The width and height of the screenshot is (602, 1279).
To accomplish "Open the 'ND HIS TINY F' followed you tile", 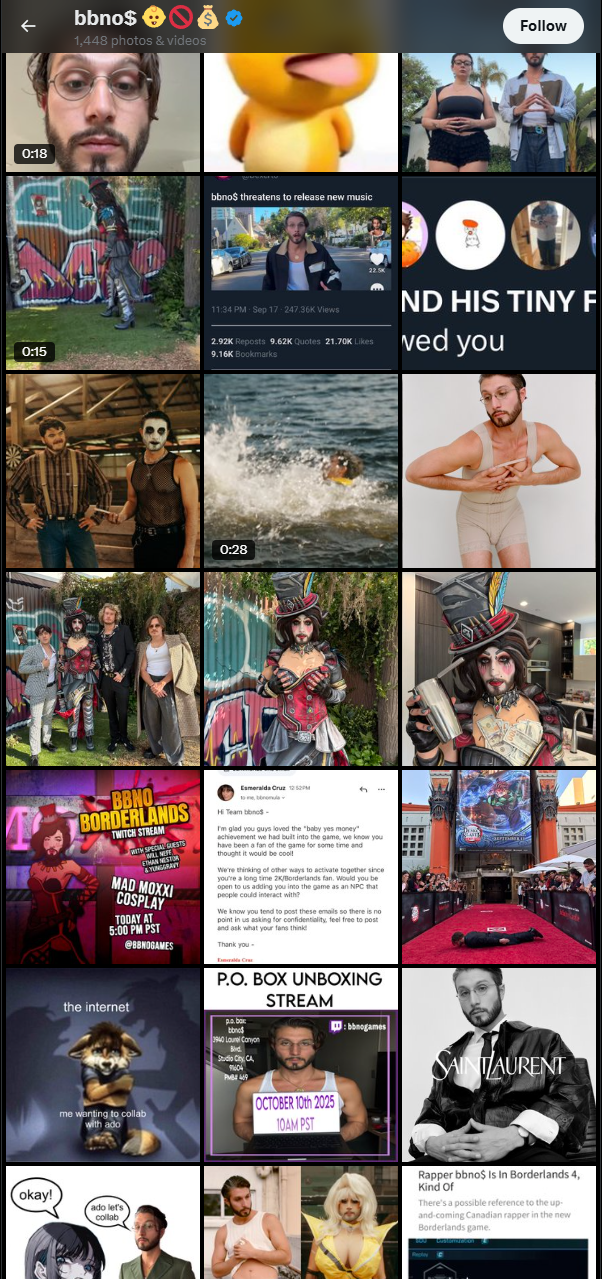I will 499,273.
